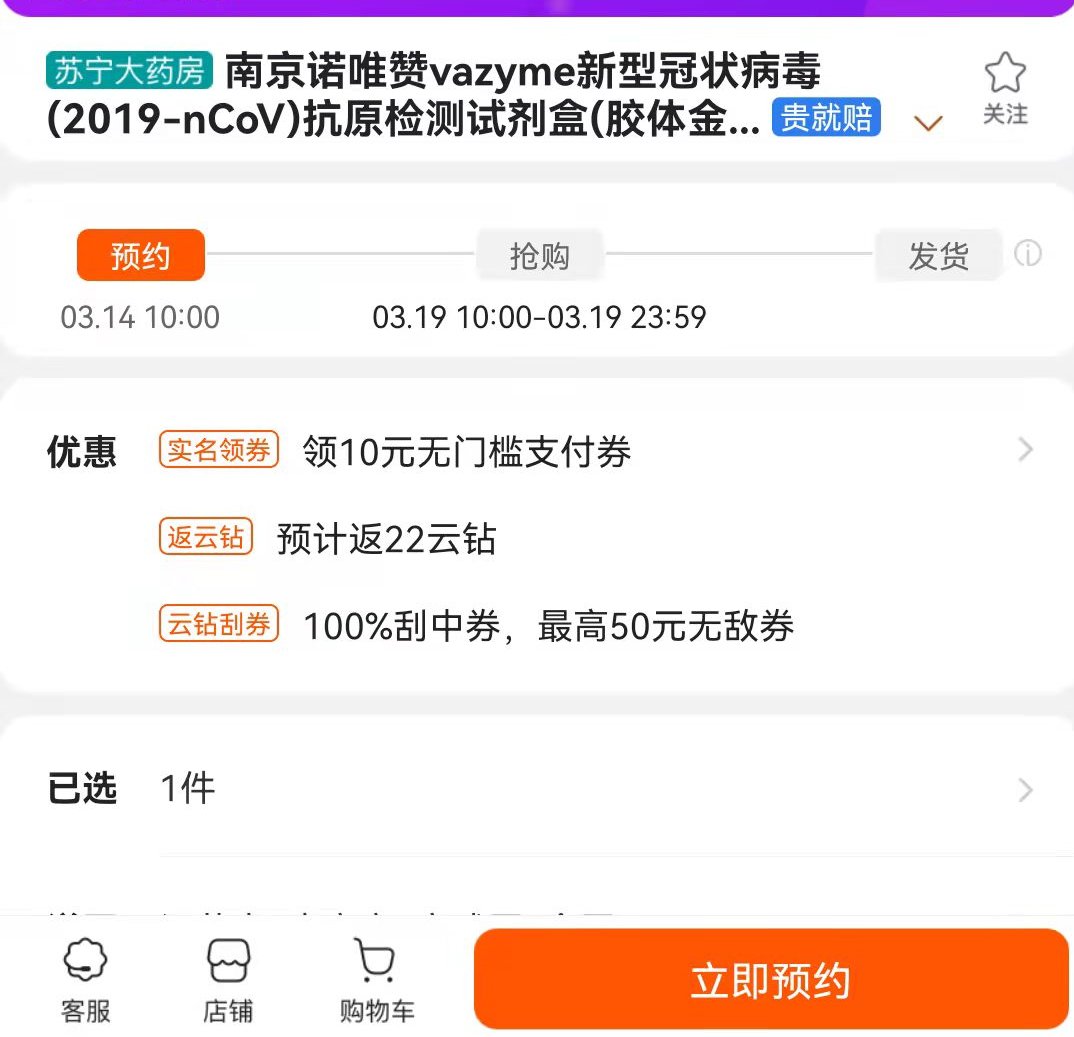Contact 客服 customer service
1074x1037 pixels.
(x=86, y=981)
